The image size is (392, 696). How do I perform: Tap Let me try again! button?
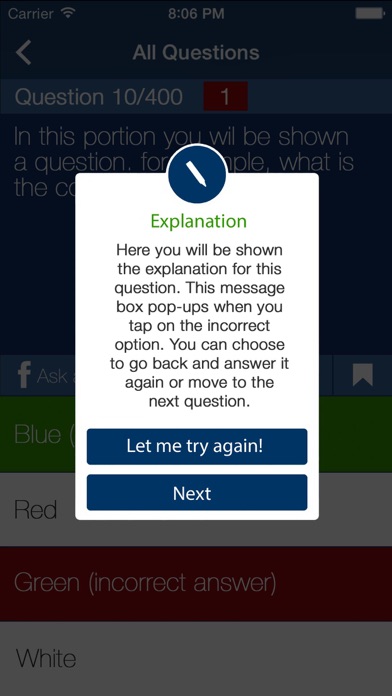[197, 446]
